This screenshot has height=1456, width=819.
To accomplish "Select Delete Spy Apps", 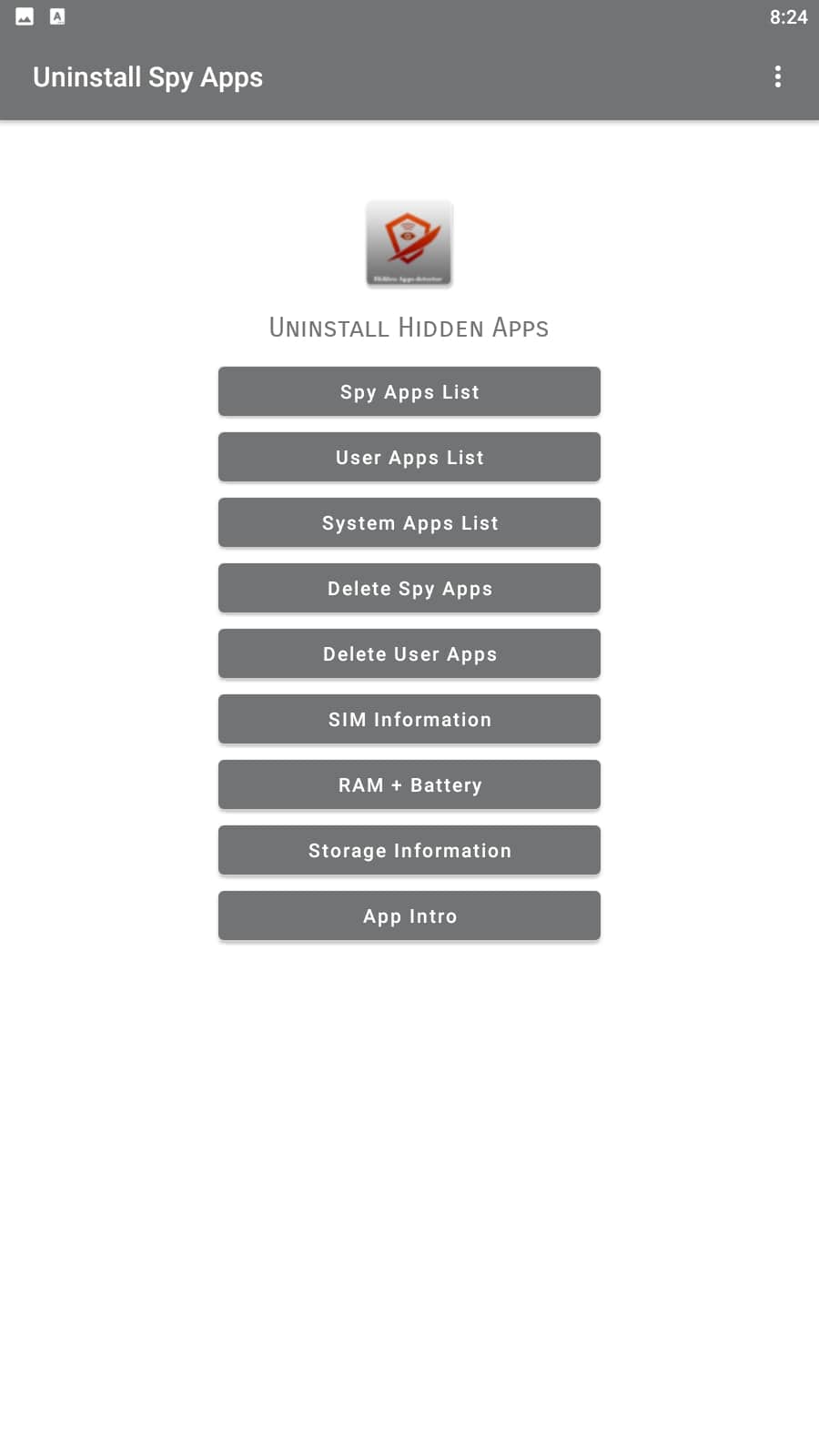I will point(409,588).
